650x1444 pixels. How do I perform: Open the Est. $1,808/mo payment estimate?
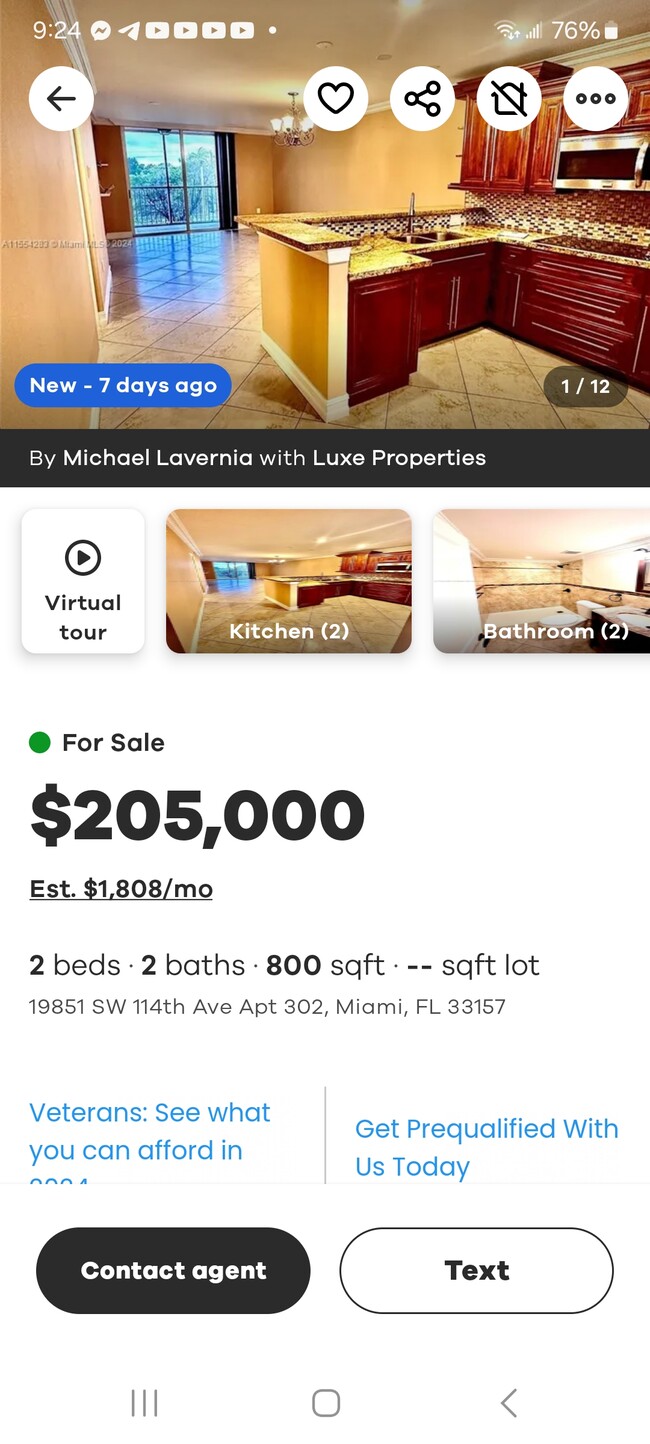tap(121, 888)
